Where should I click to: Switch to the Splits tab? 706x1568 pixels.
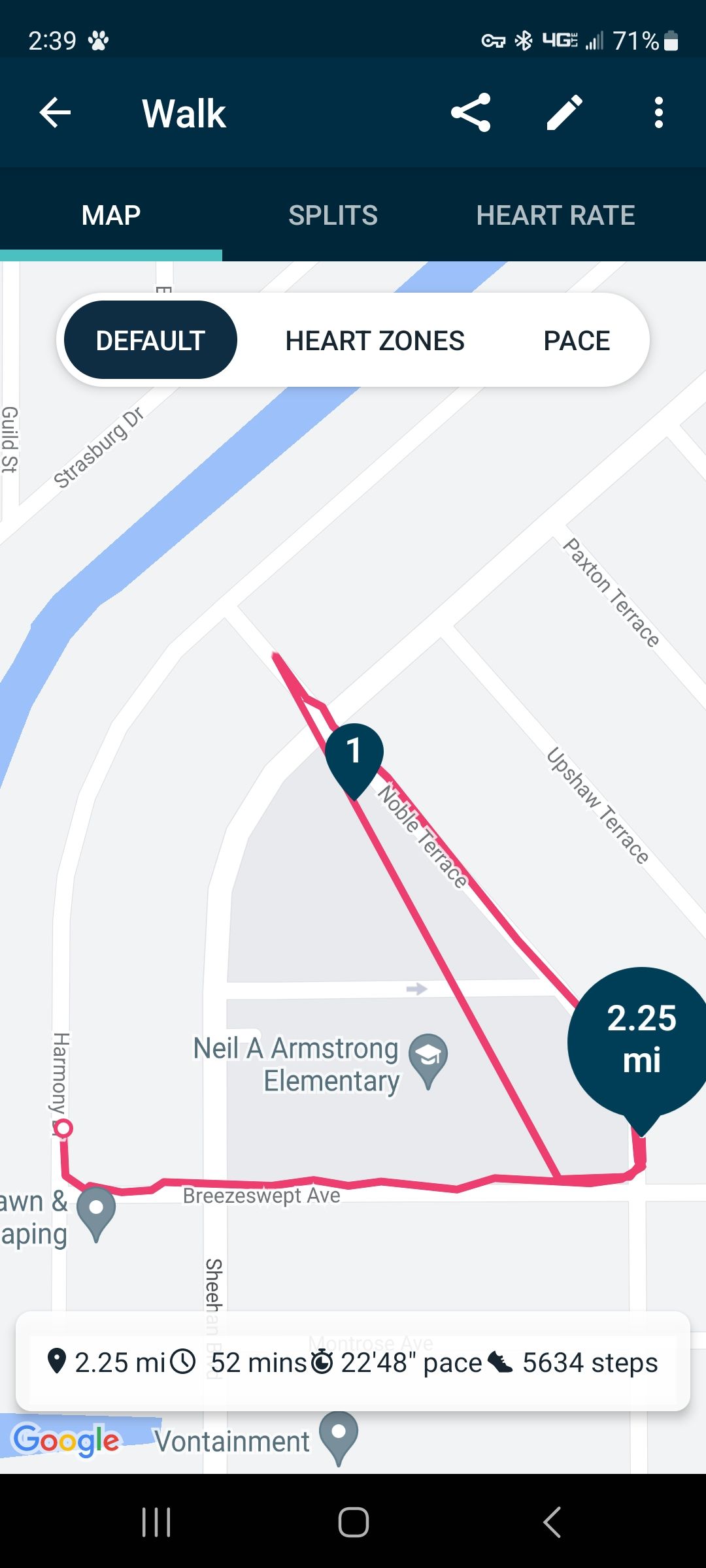tap(333, 216)
